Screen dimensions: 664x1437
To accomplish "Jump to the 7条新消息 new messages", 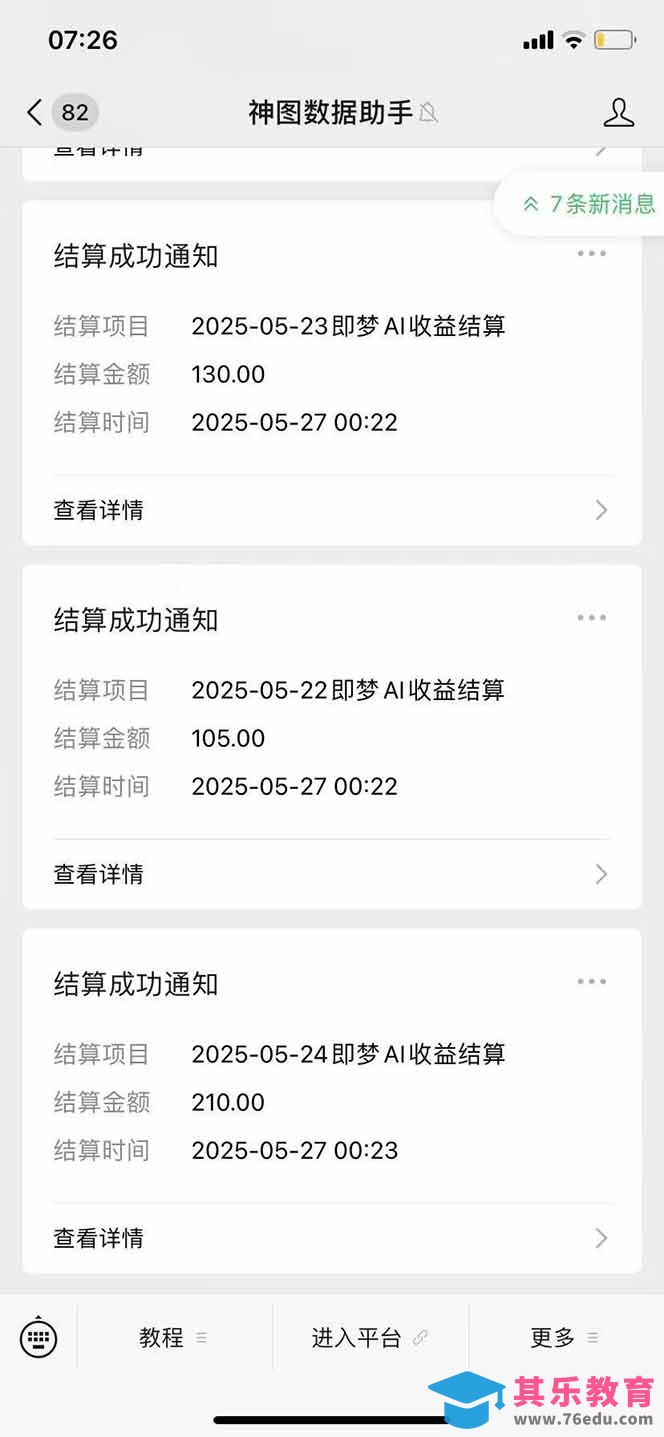I will pos(589,204).
